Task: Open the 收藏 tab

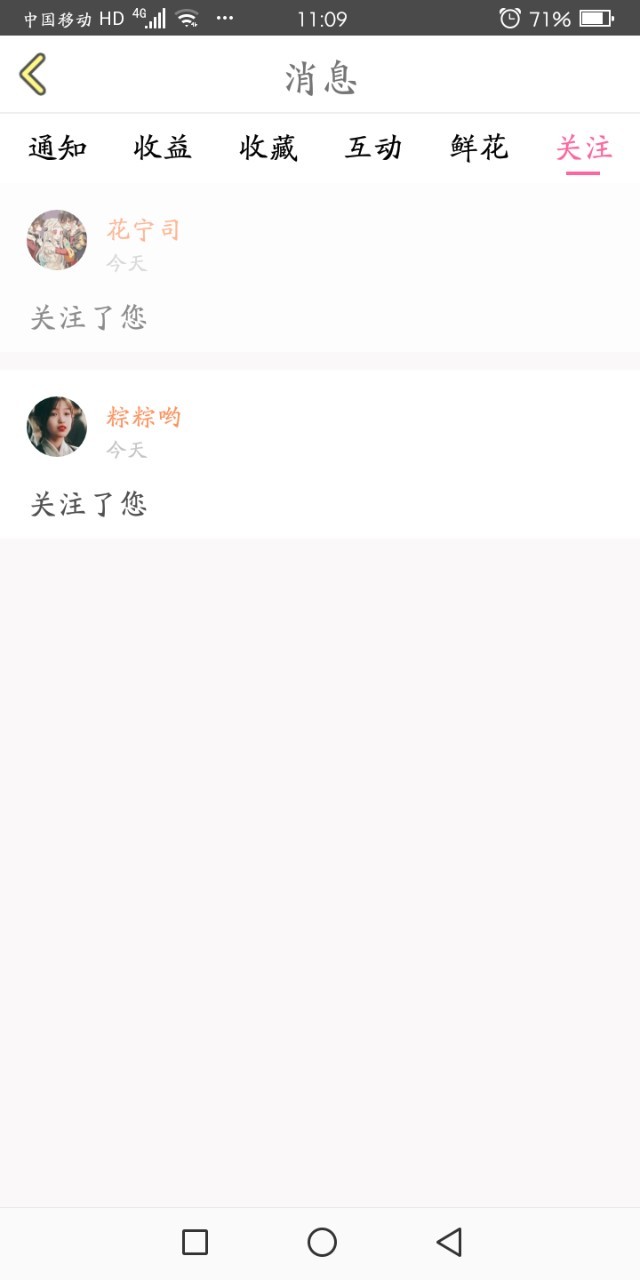Action: click(x=268, y=148)
